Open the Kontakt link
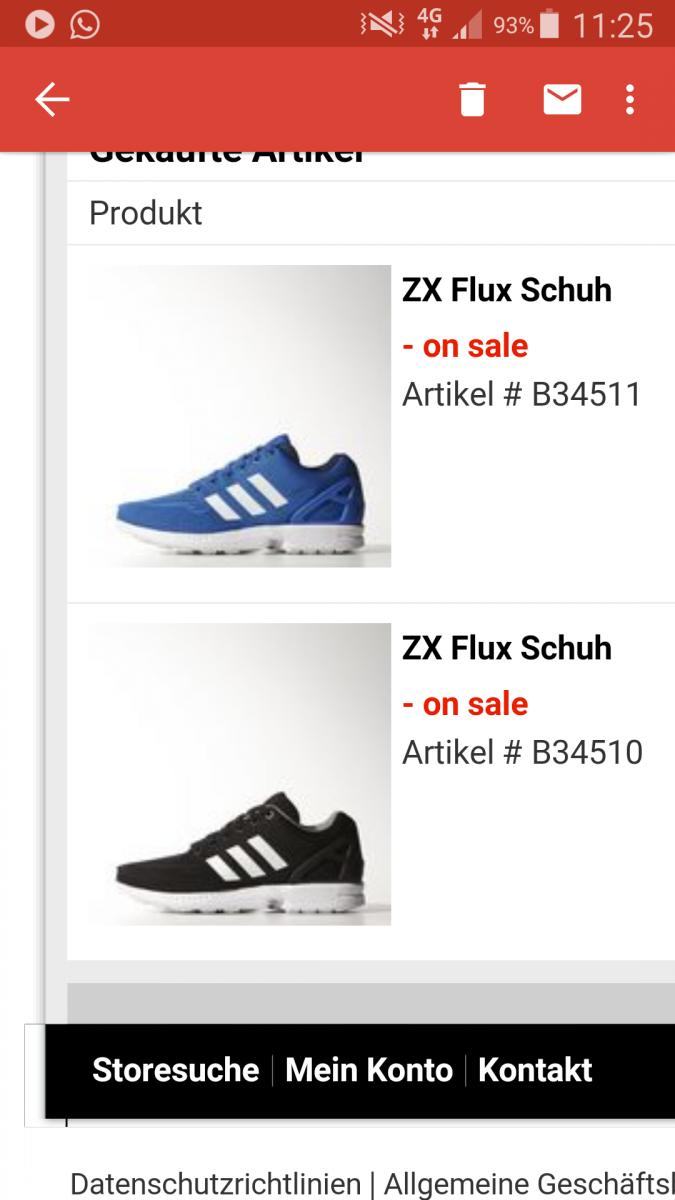 click(x=535, y=1070)
